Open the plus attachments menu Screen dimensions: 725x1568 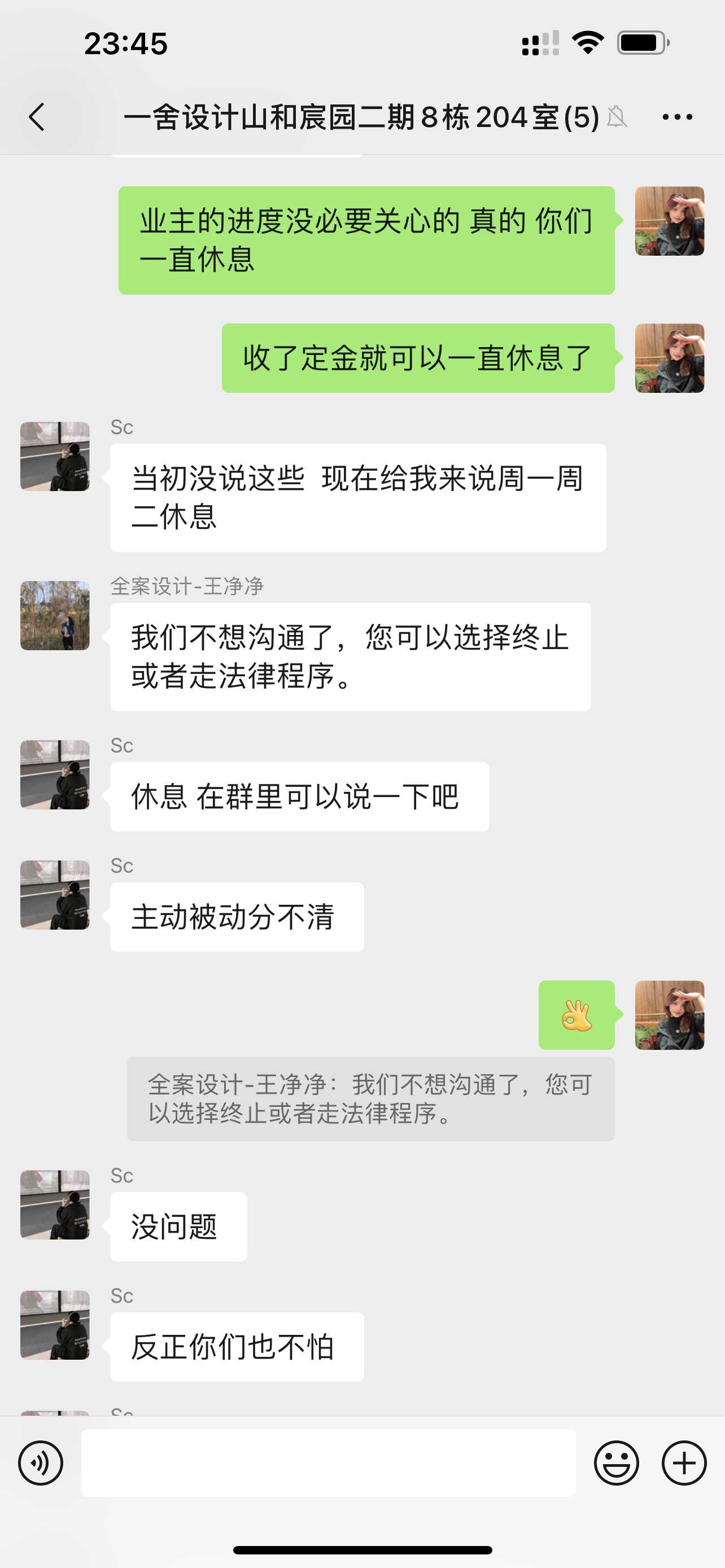click(x=684, y=1462)
